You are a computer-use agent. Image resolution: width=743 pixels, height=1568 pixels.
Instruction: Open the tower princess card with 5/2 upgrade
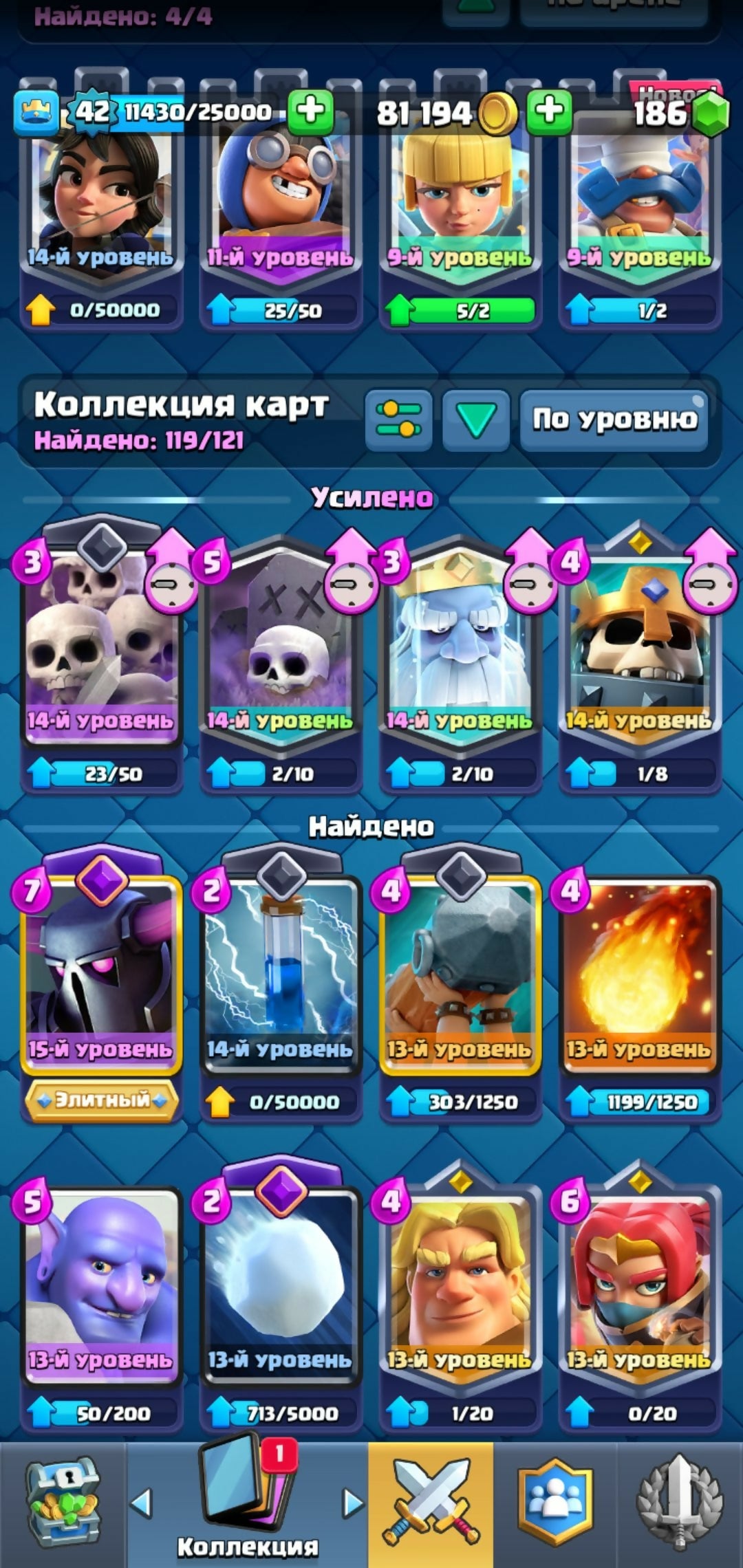pos(460,206)
